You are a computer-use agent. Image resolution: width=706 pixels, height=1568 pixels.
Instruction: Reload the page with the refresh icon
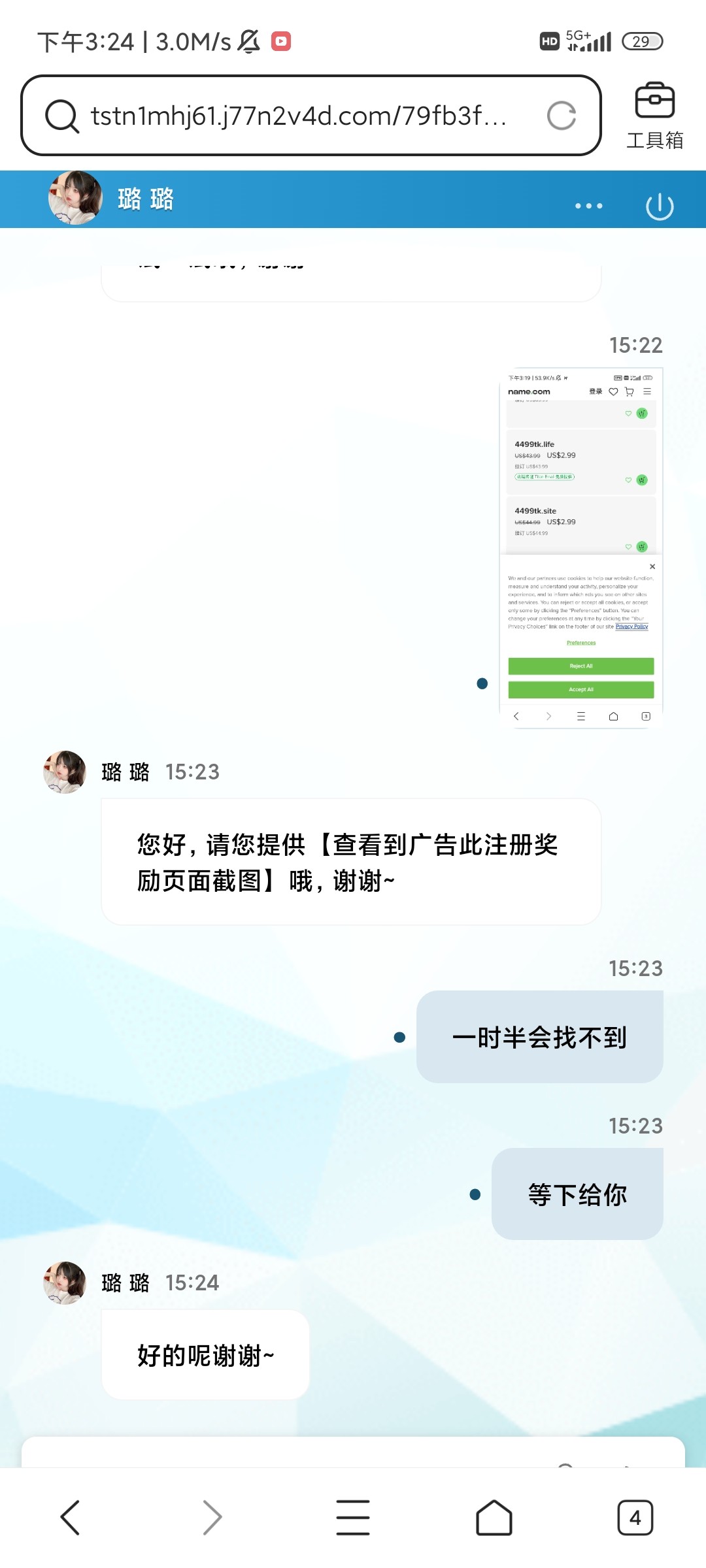pyautogui.click(x=562, y=116)
